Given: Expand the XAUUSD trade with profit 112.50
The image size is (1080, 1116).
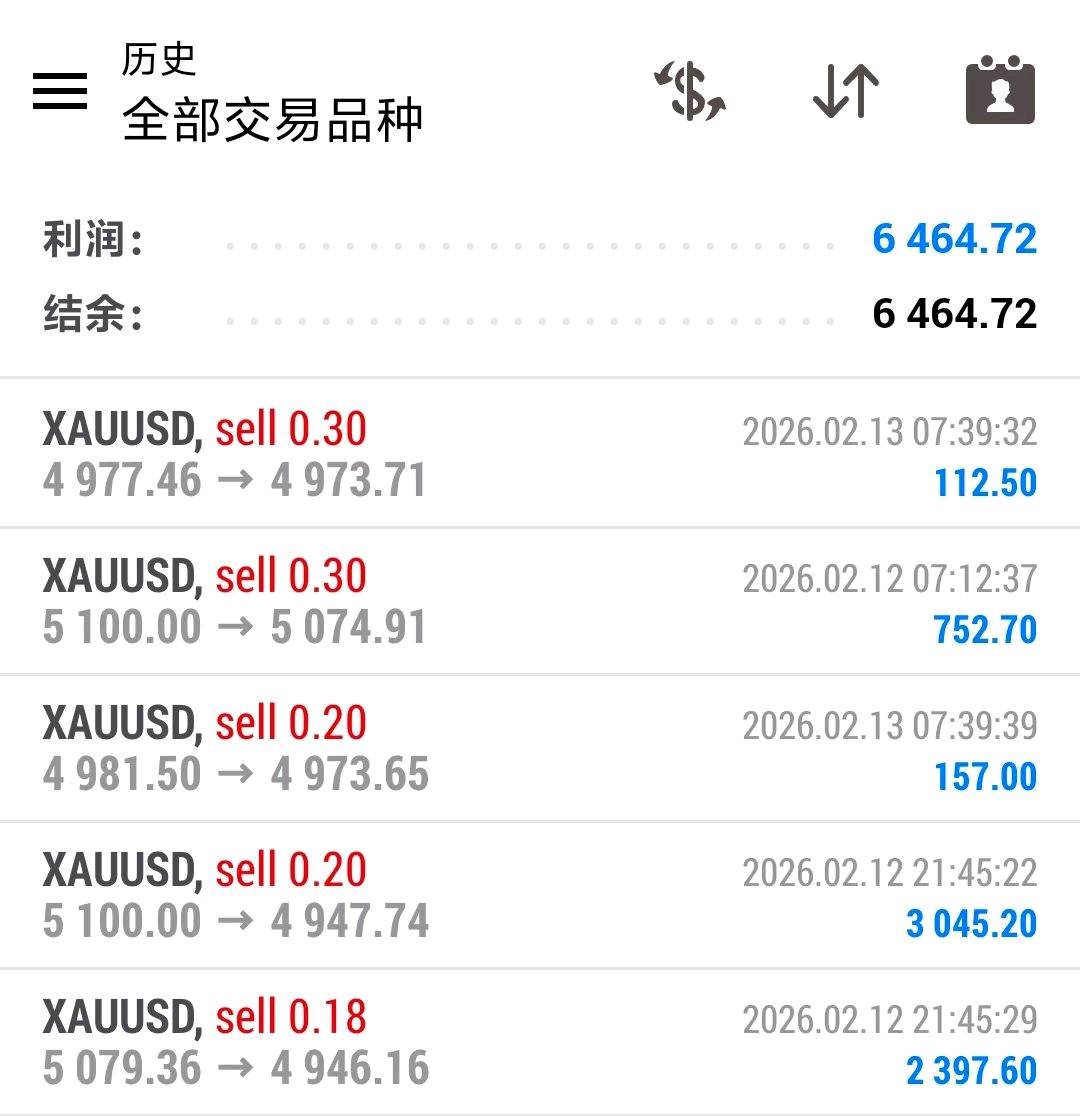Looking at the screenshot, I should pos(540,455).
